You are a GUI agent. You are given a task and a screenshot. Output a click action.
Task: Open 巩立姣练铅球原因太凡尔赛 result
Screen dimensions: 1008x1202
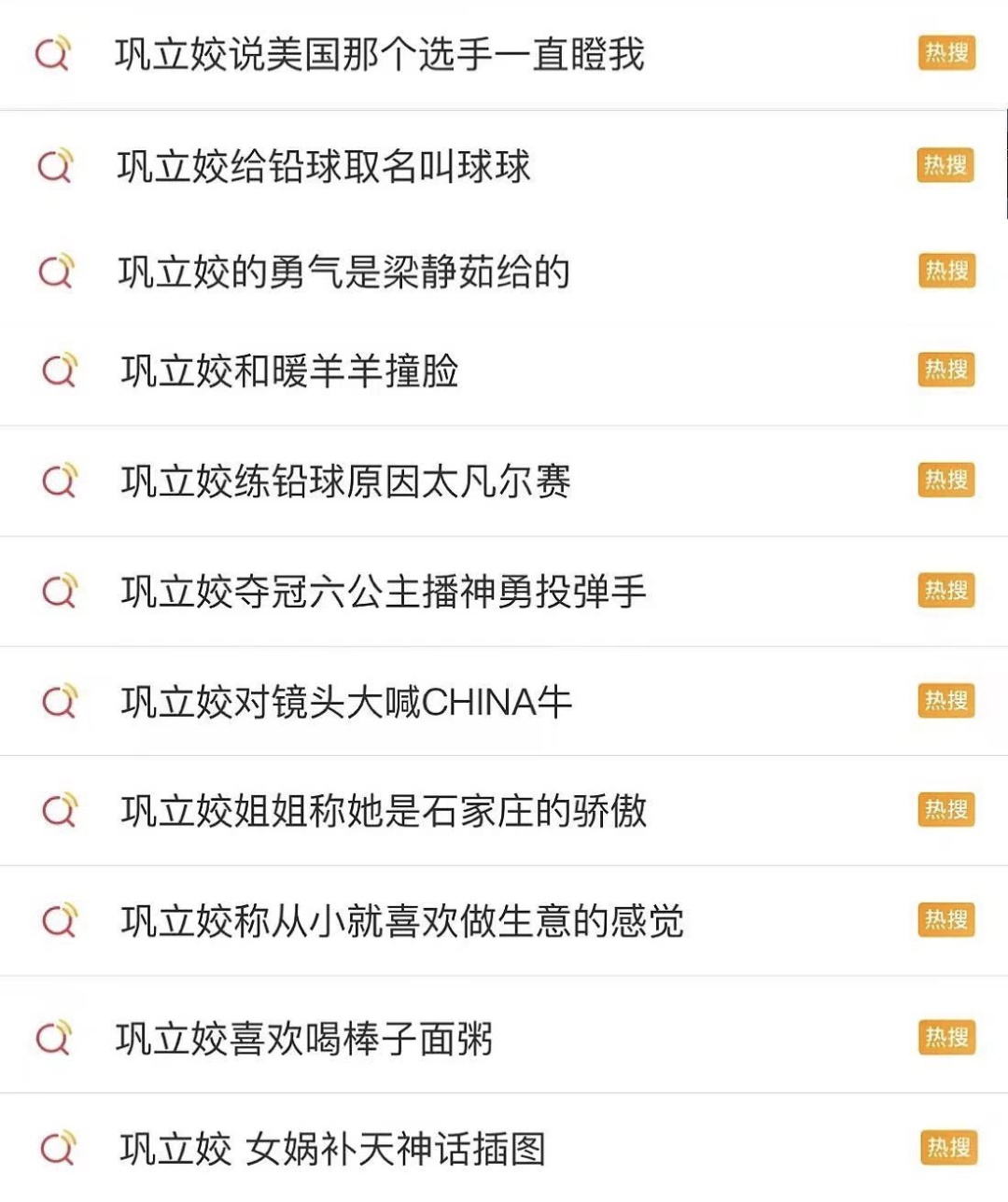tap(345, 482)
